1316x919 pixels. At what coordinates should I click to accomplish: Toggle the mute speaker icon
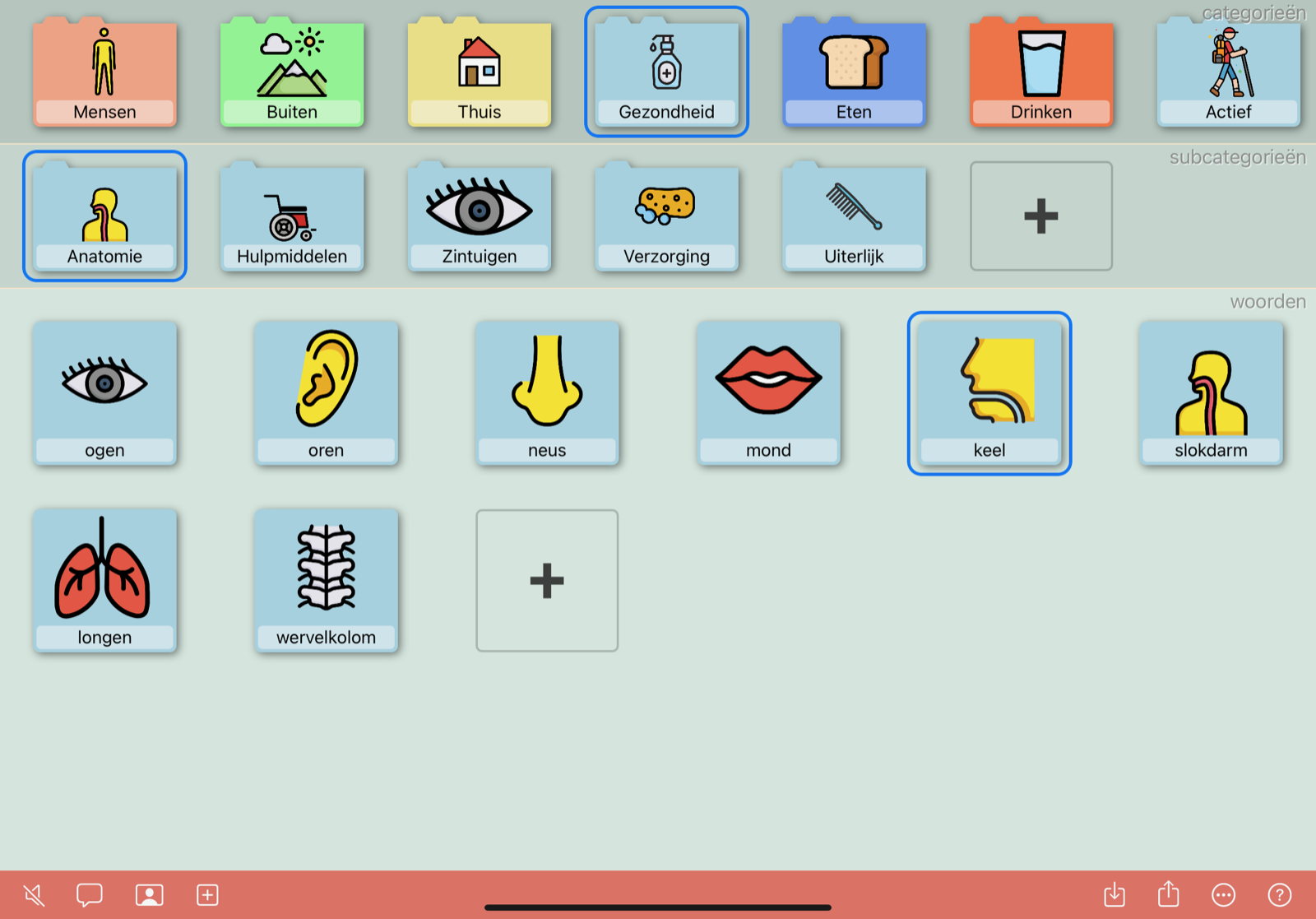(x=35, y=894)
